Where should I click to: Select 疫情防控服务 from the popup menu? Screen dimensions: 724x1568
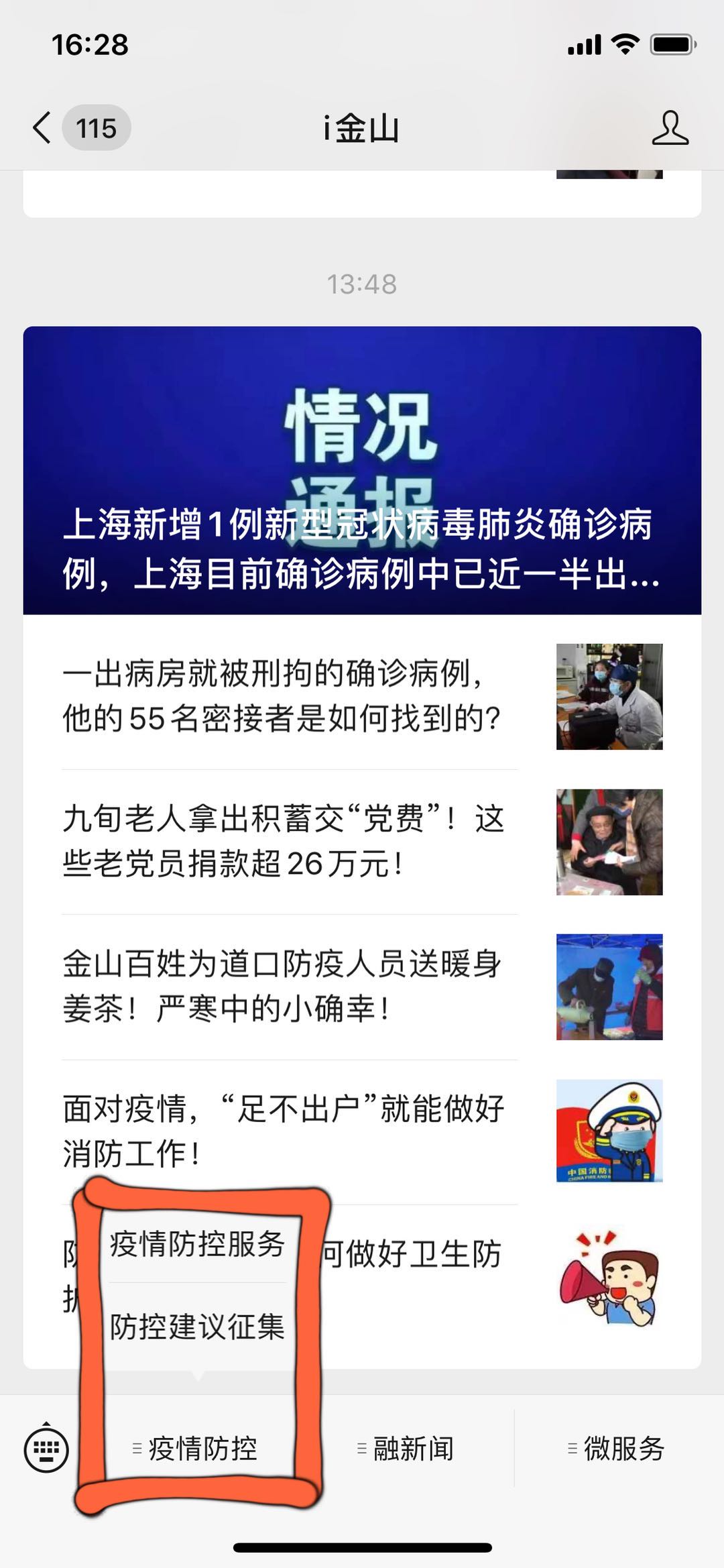(197, 1245)
